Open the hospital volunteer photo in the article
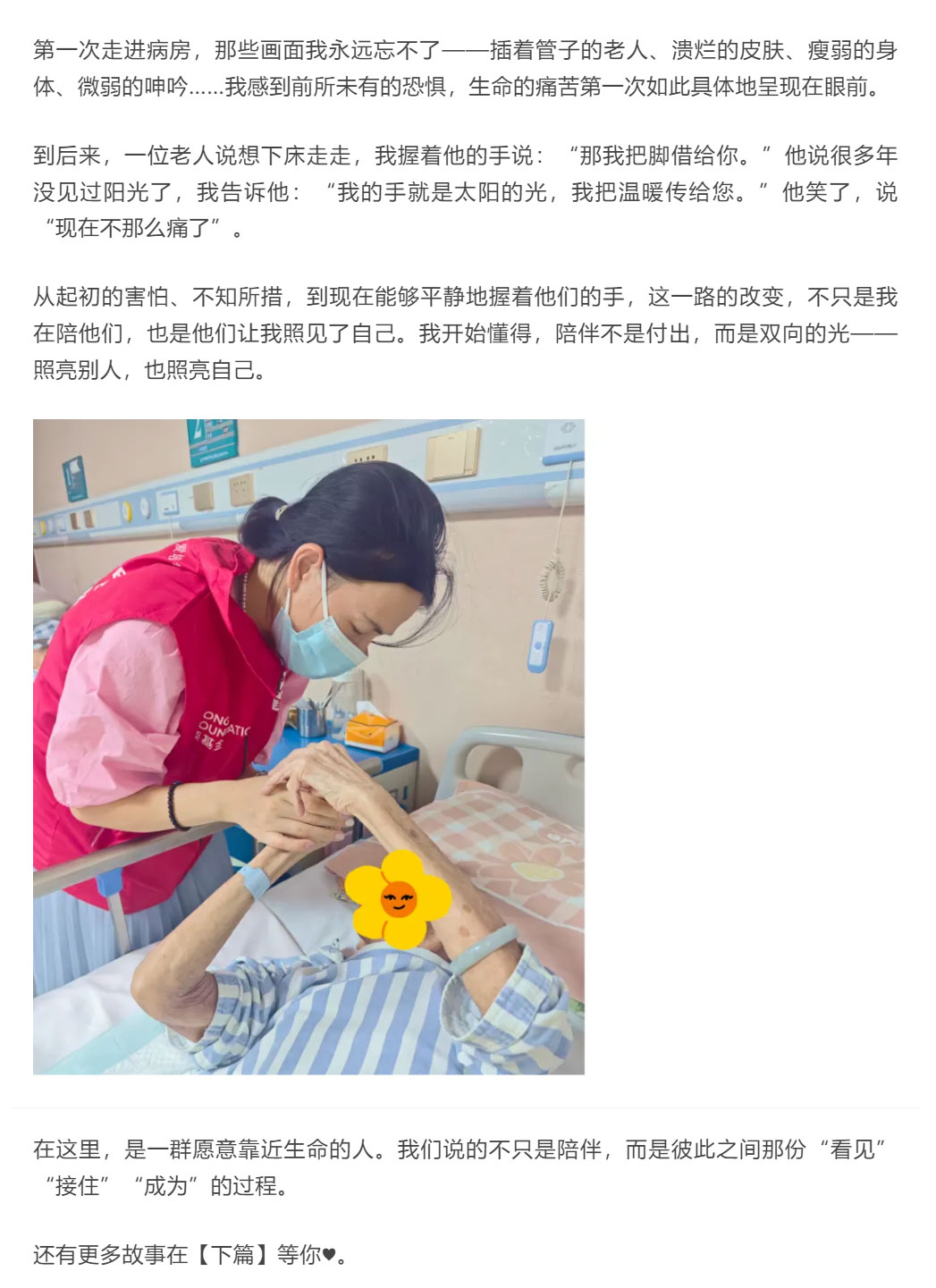The image size is (936, 1288). pos(308,746)
